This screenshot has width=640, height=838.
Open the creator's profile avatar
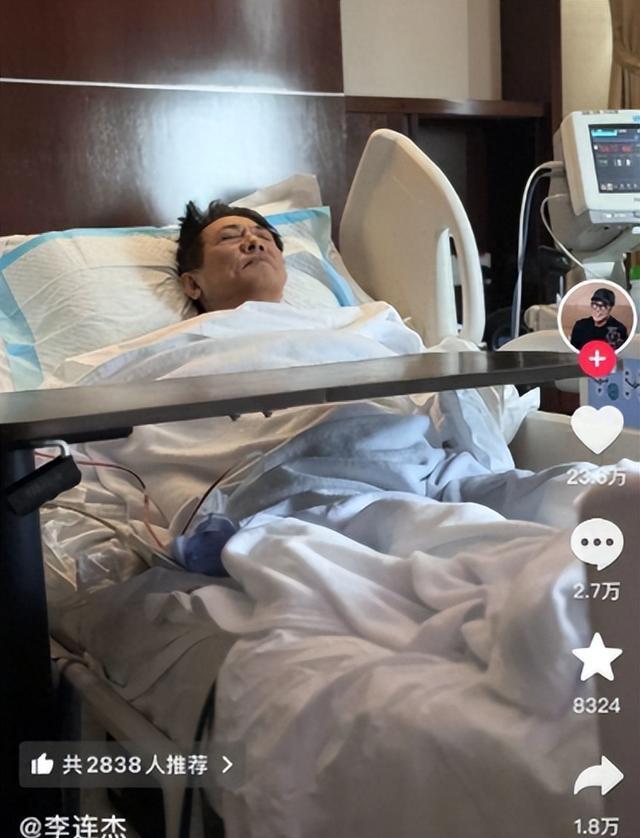coord(597,316)
